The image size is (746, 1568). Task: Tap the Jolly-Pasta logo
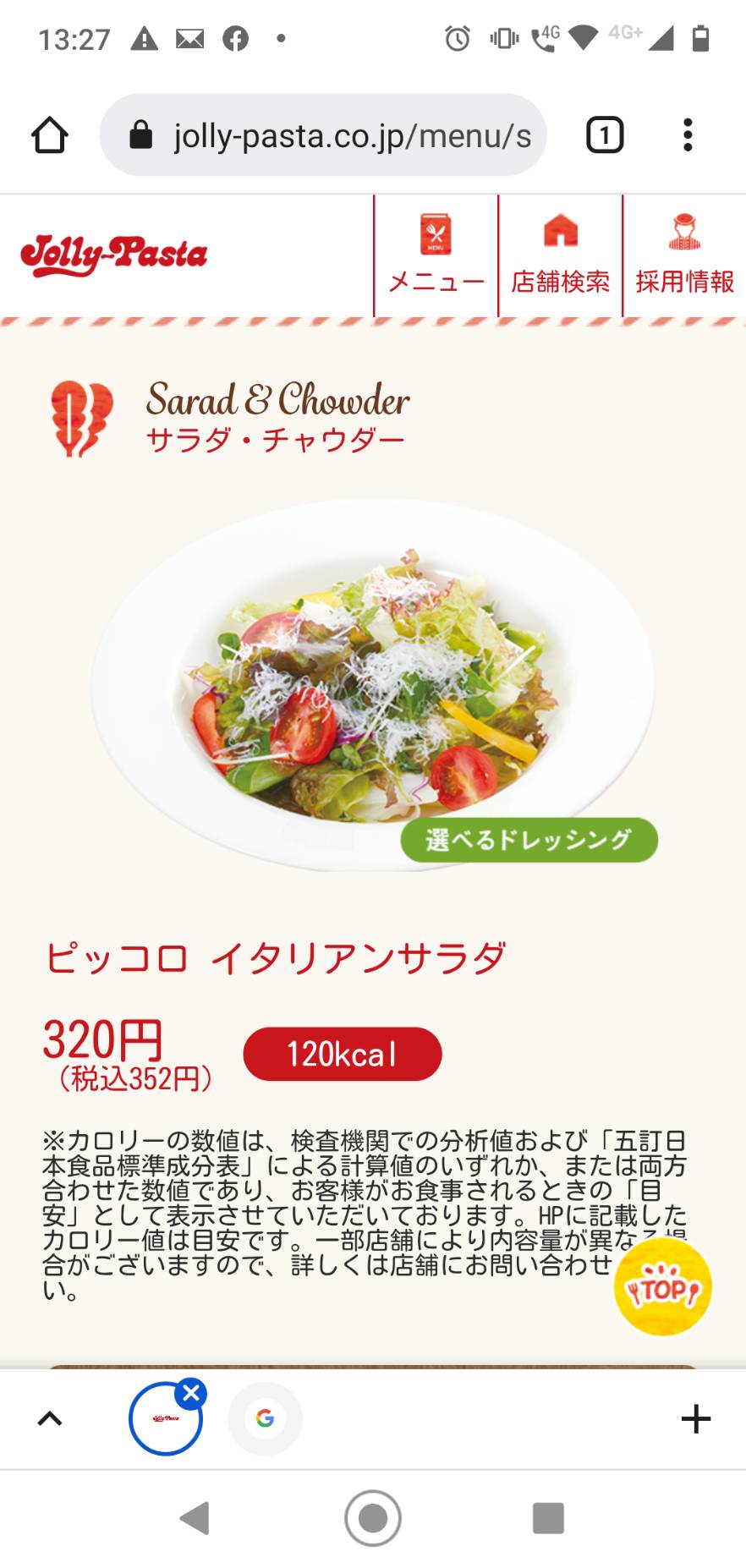coord(113,255)
